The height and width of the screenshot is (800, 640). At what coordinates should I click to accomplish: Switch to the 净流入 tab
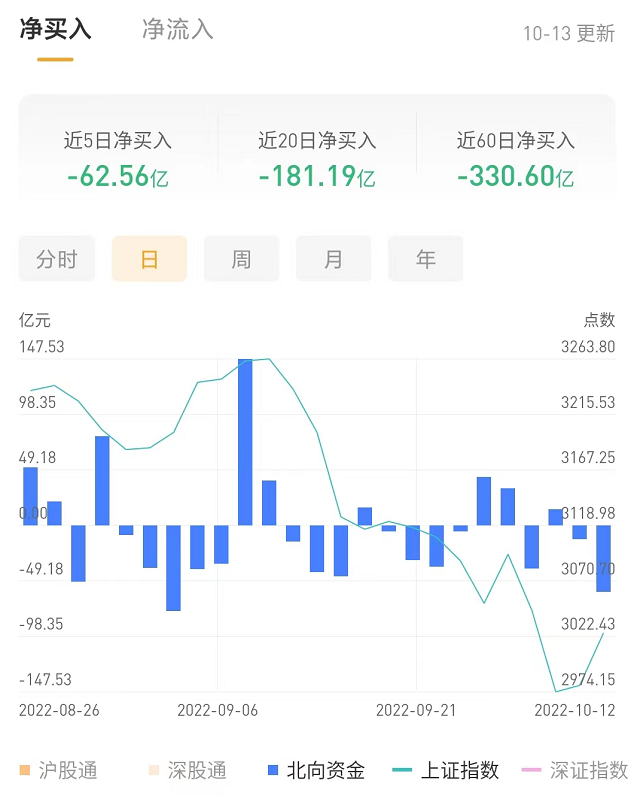click(x=177, y=30)
